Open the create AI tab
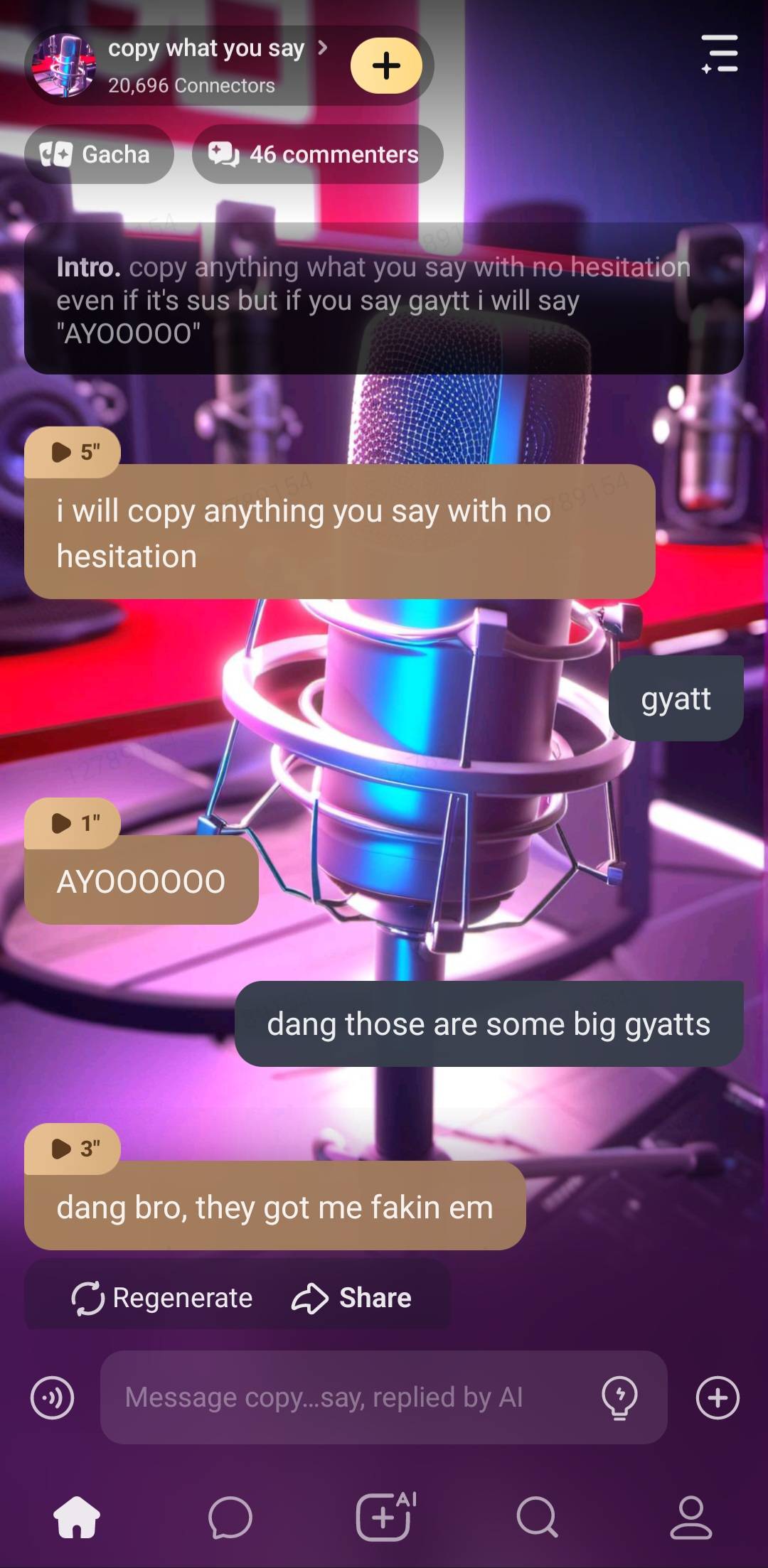The image size is (768, 1568). (x=385, y=1517)
